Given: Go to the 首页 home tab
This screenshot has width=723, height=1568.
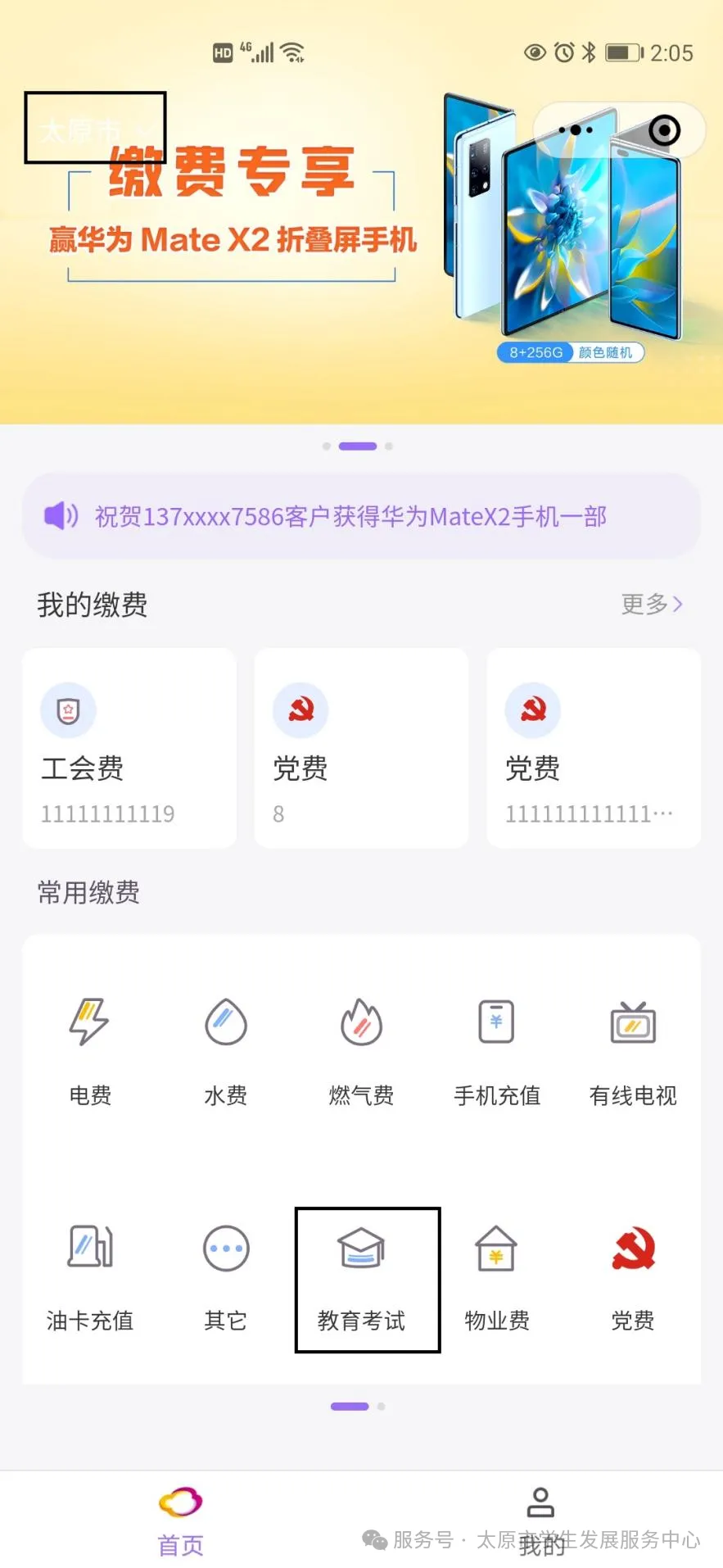Looking at the screenshot, I should click(181, 1521).
